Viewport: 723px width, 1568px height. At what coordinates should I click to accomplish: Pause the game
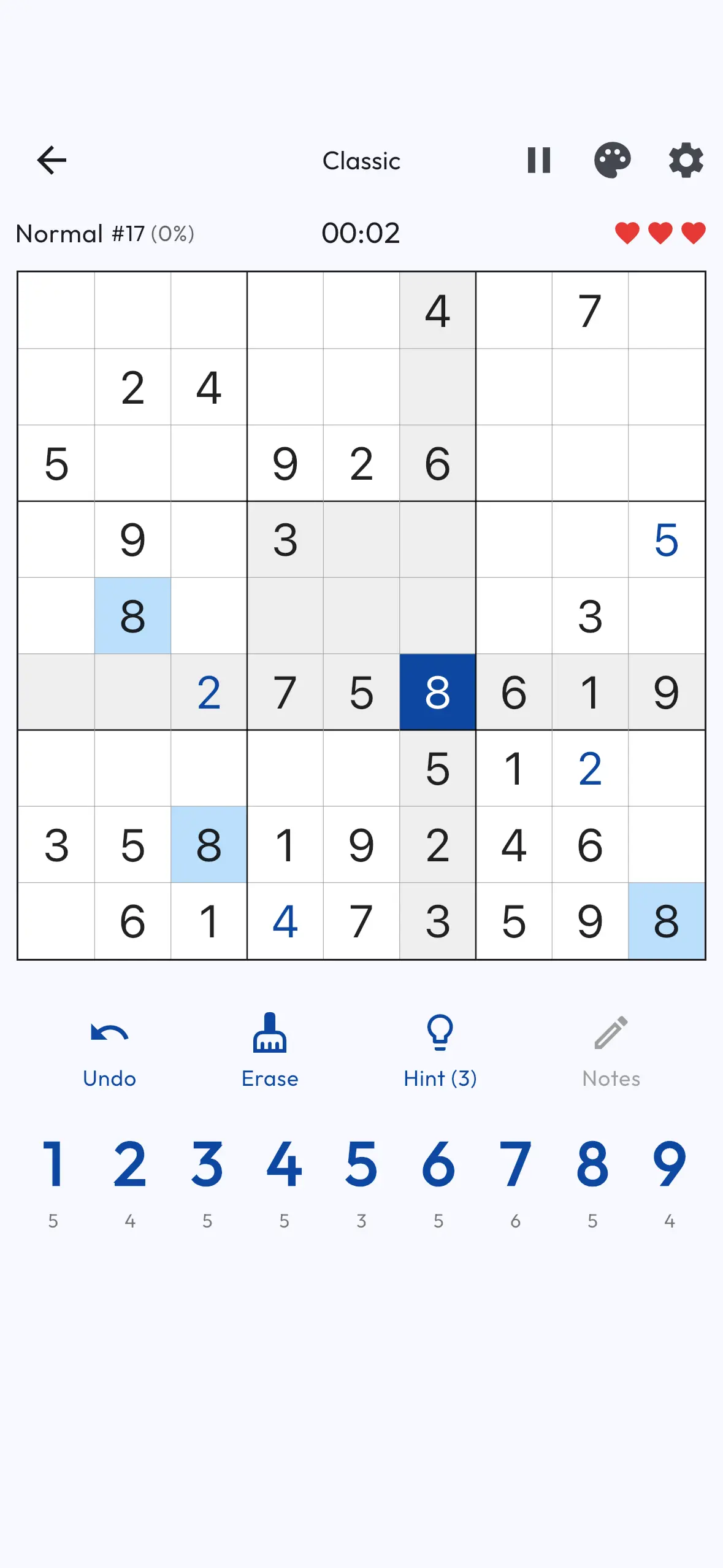[540, 160]
